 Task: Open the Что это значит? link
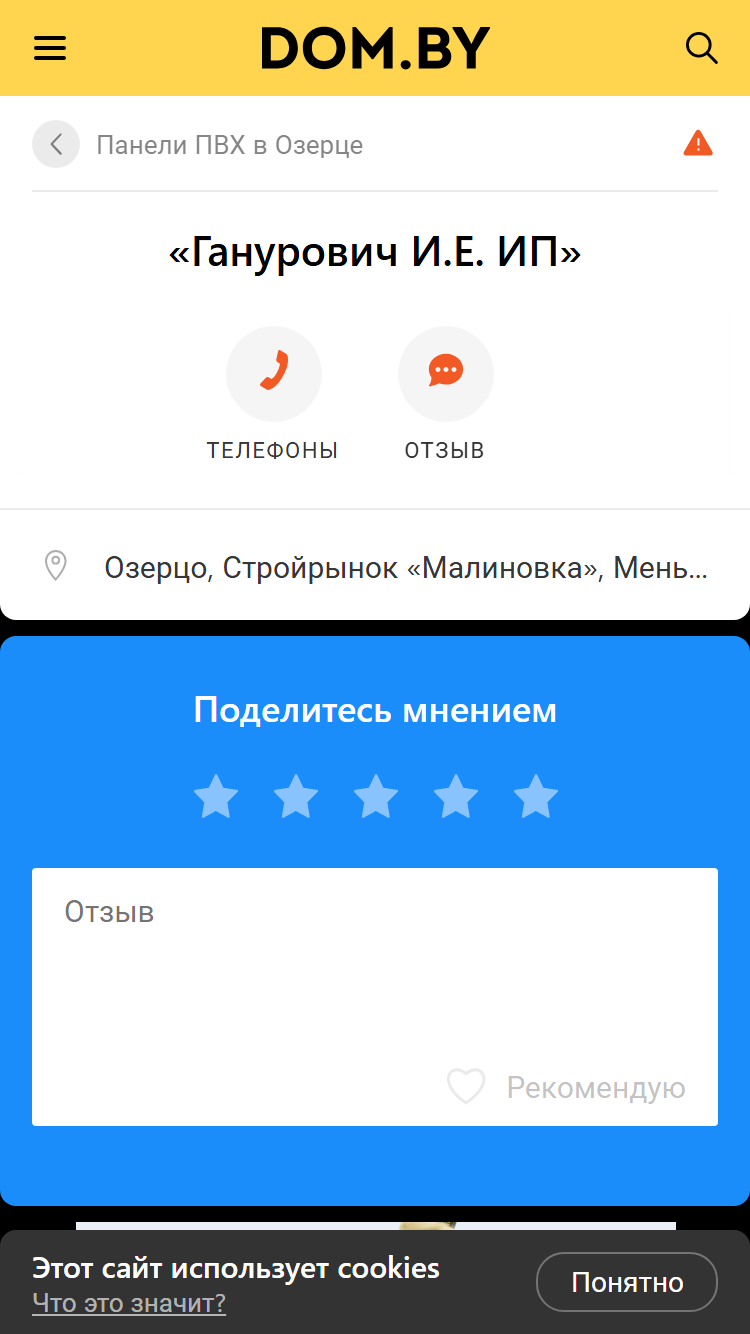pyautogui.click(x=129, y=1304)
